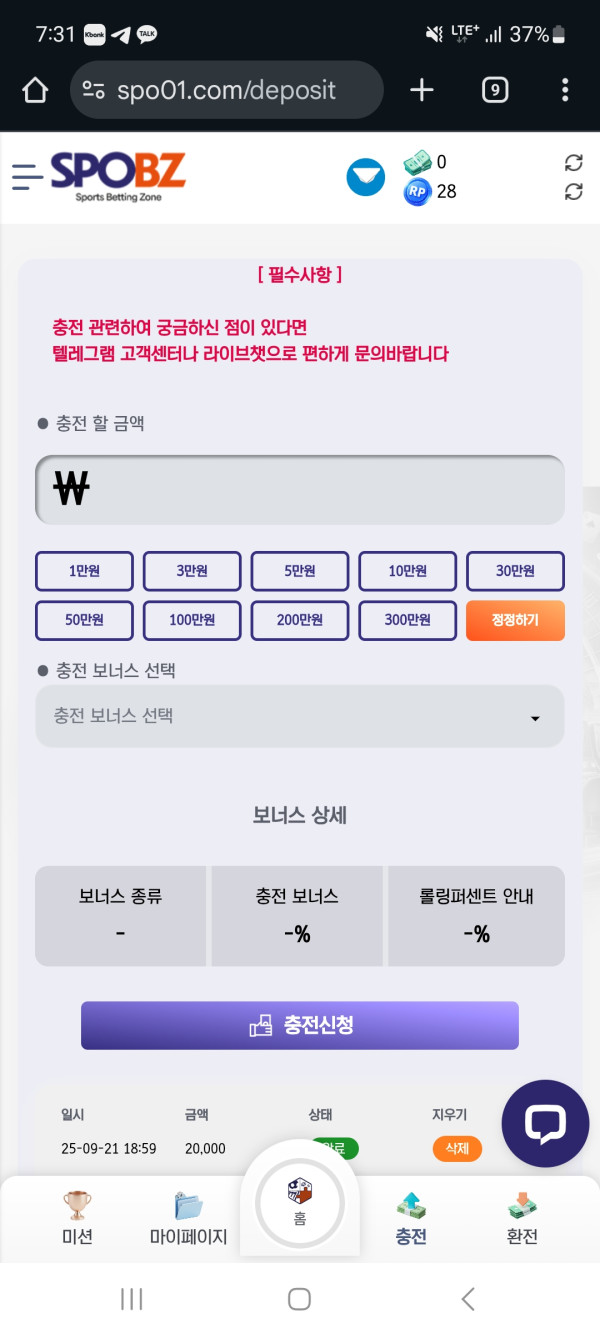Refresh the cash balance
Screen dimensions: 600x1333
coord(573,163)
